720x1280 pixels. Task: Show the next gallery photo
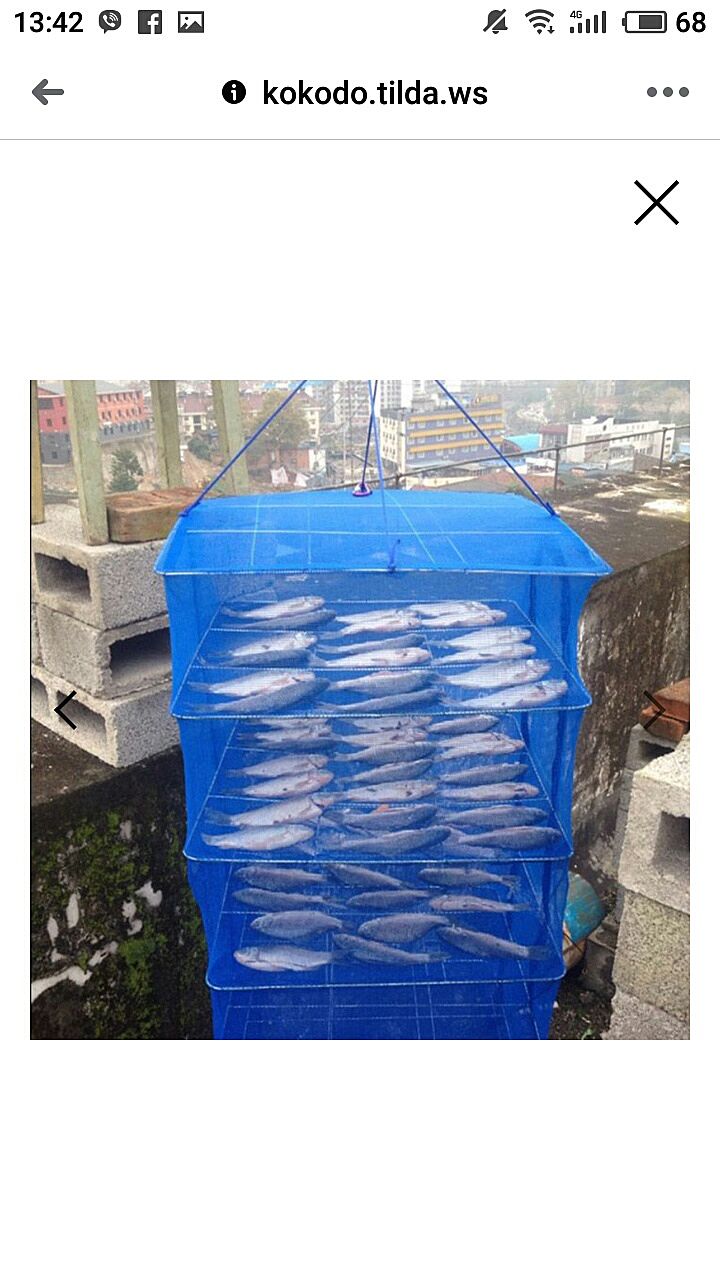click(x=654, y=710)
